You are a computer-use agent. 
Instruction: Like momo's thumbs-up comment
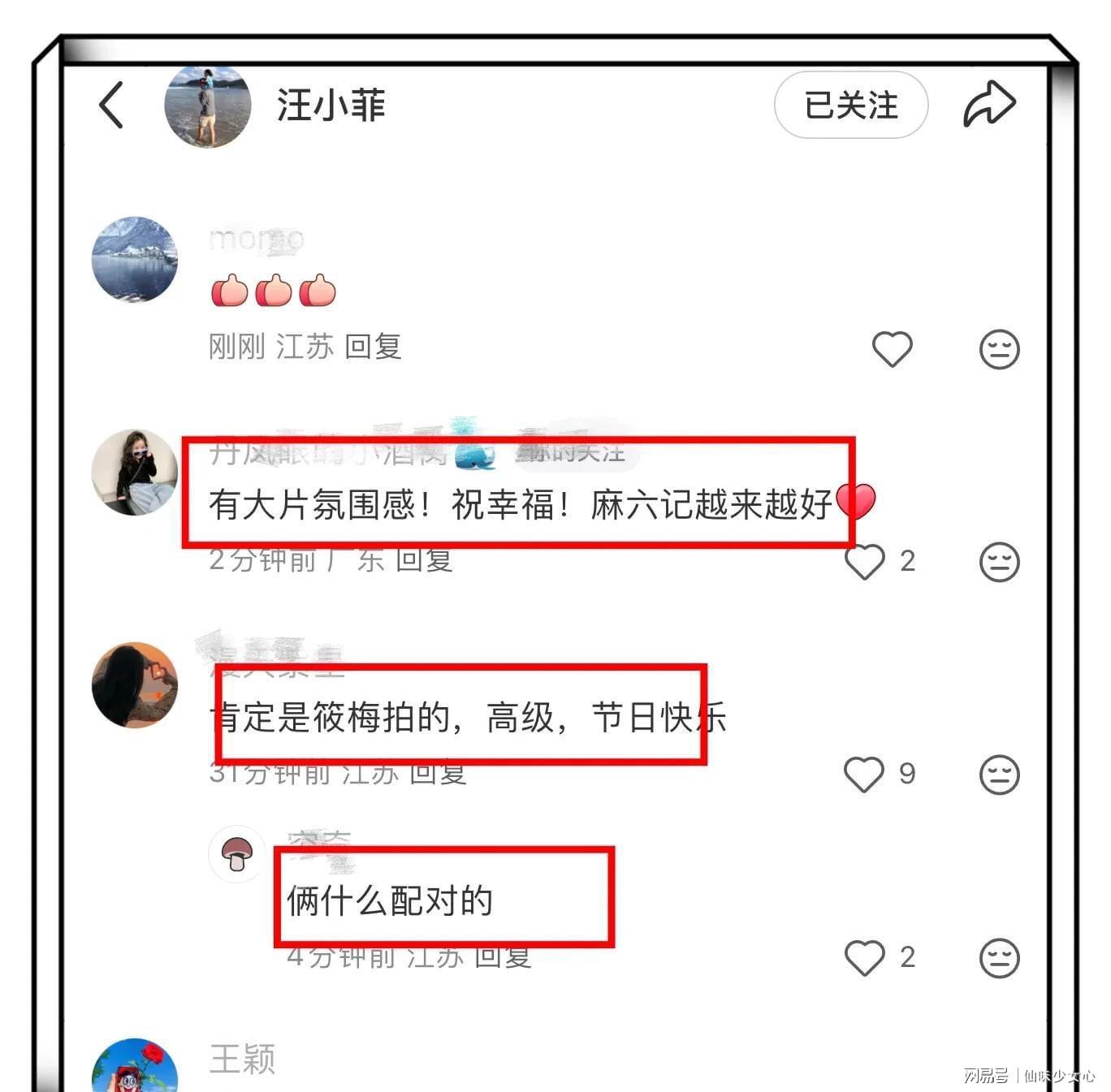coord(892,349)
